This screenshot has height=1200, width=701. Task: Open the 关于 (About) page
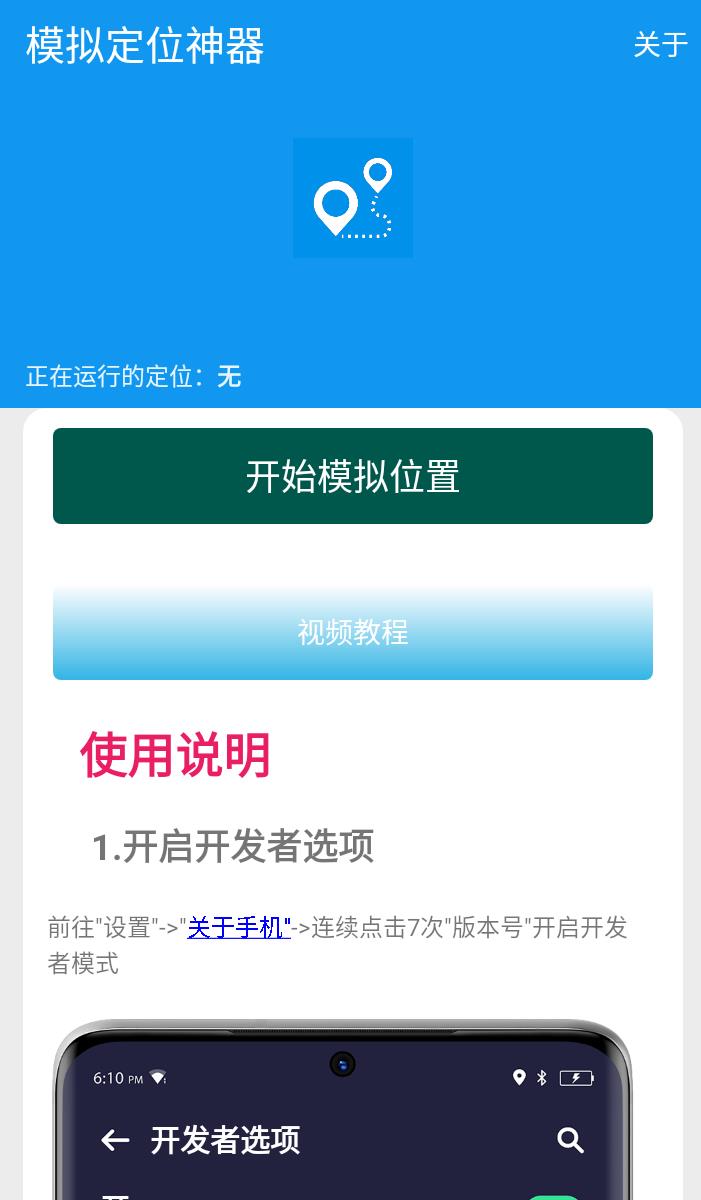[660, 45]
